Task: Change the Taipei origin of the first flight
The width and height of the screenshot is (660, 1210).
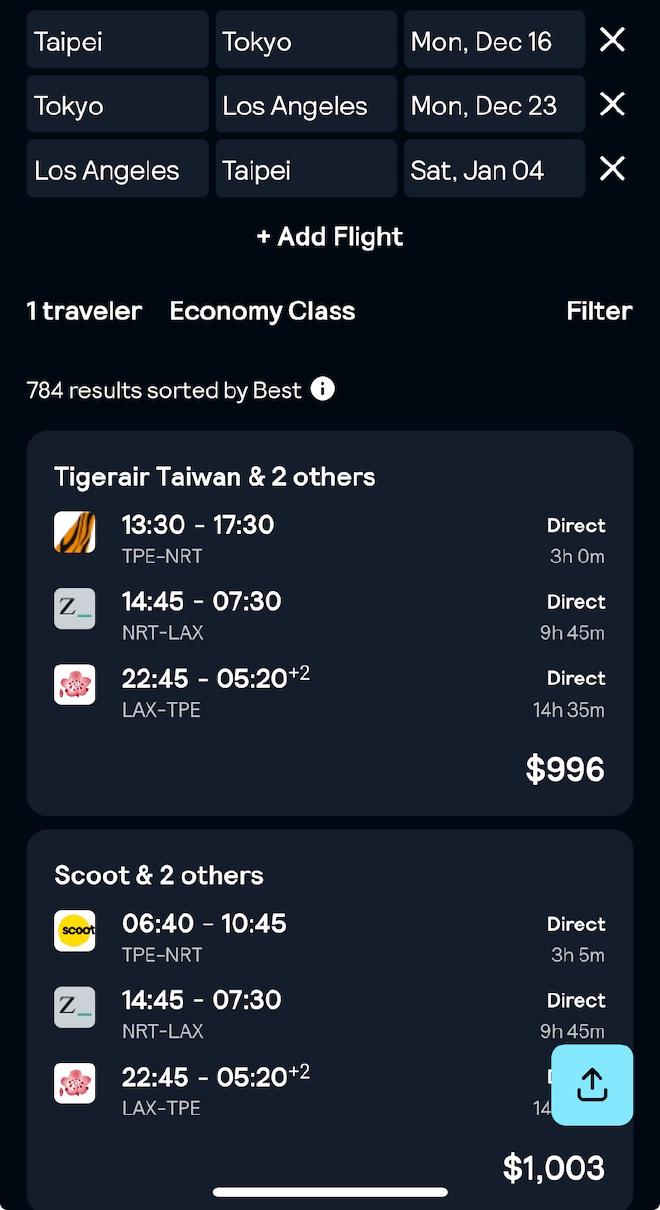Action: (x=117, y=41)
